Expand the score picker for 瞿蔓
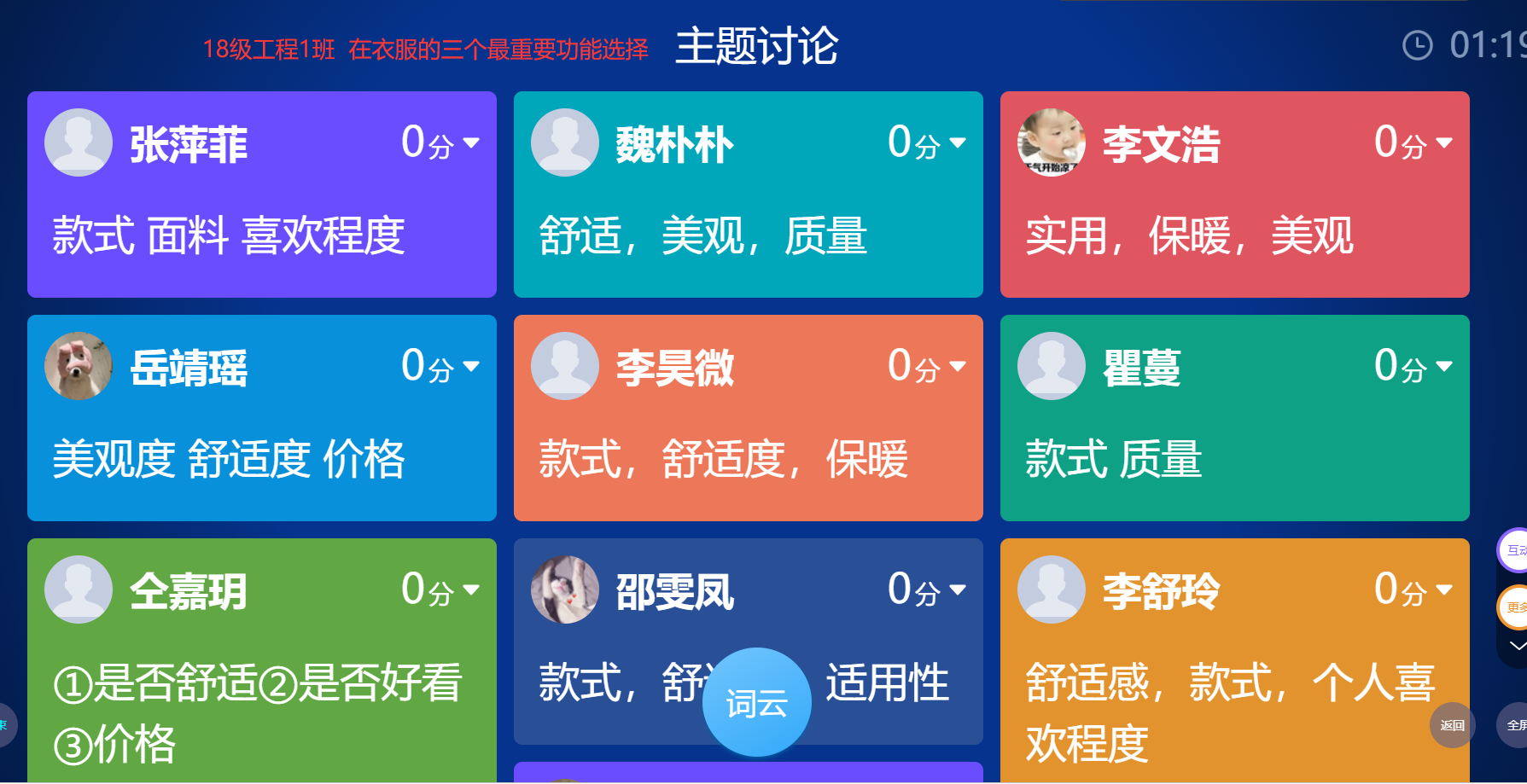This screenshot has width=1527, height=784. click(1443, 367)
